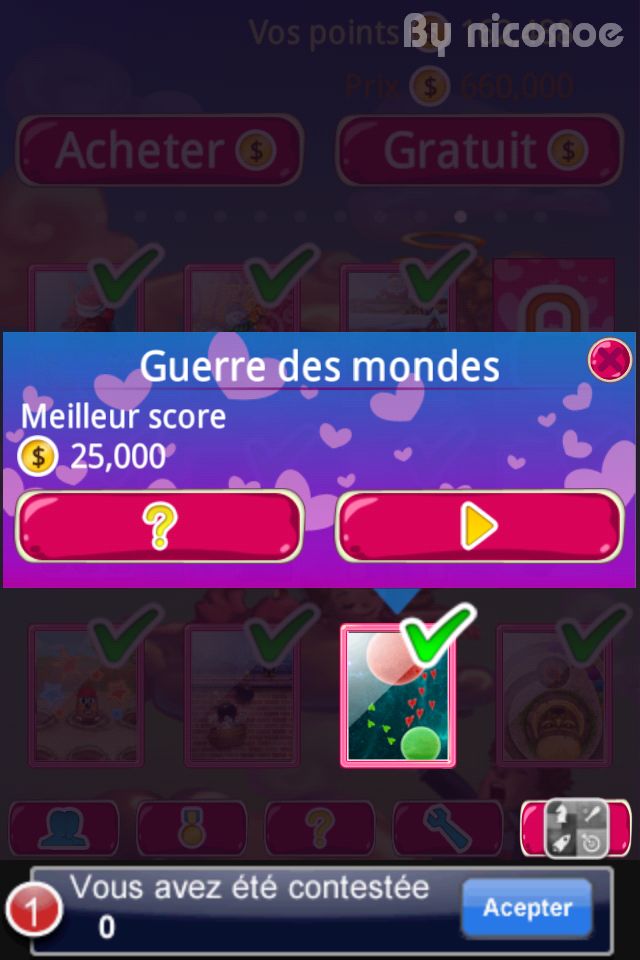
Task: Tap the Acheter button
Action: [159, 151]
